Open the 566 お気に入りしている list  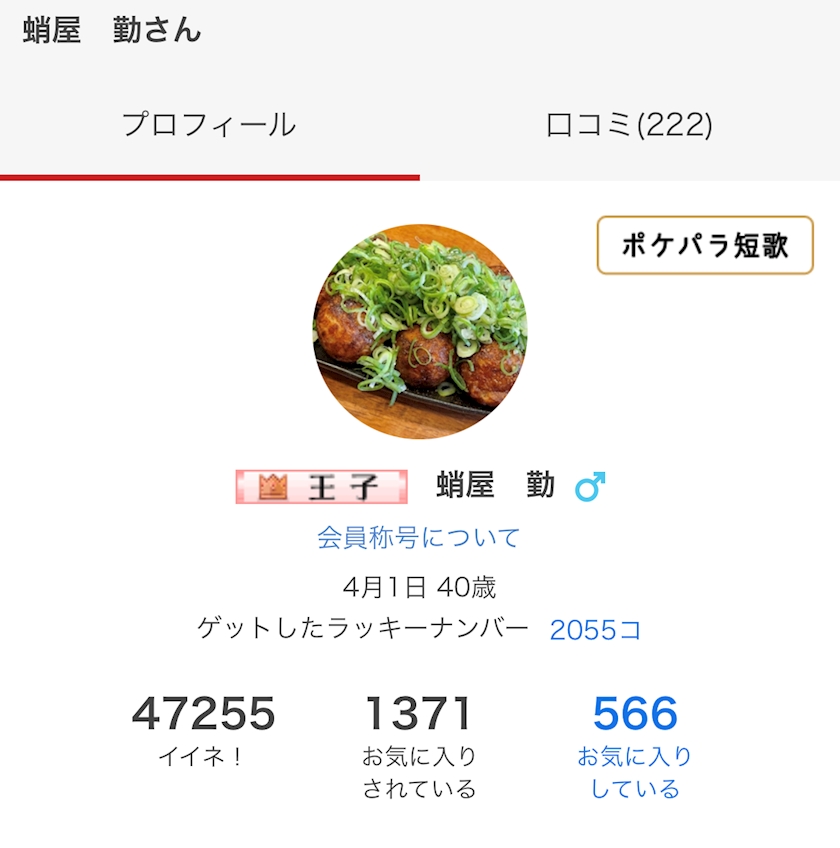click(635, 745)
